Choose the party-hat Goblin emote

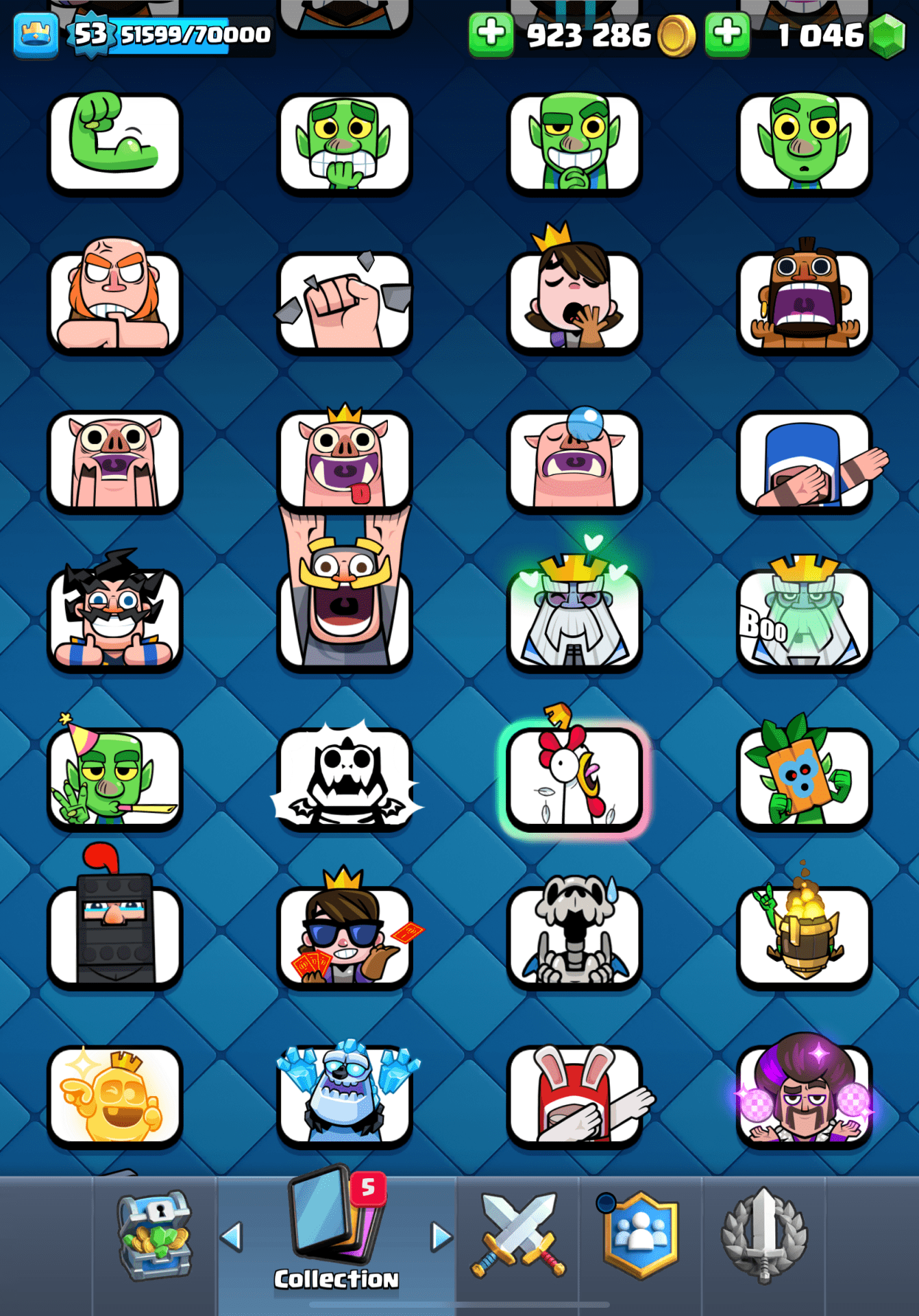pyautogui.click(x=115, y=777)
